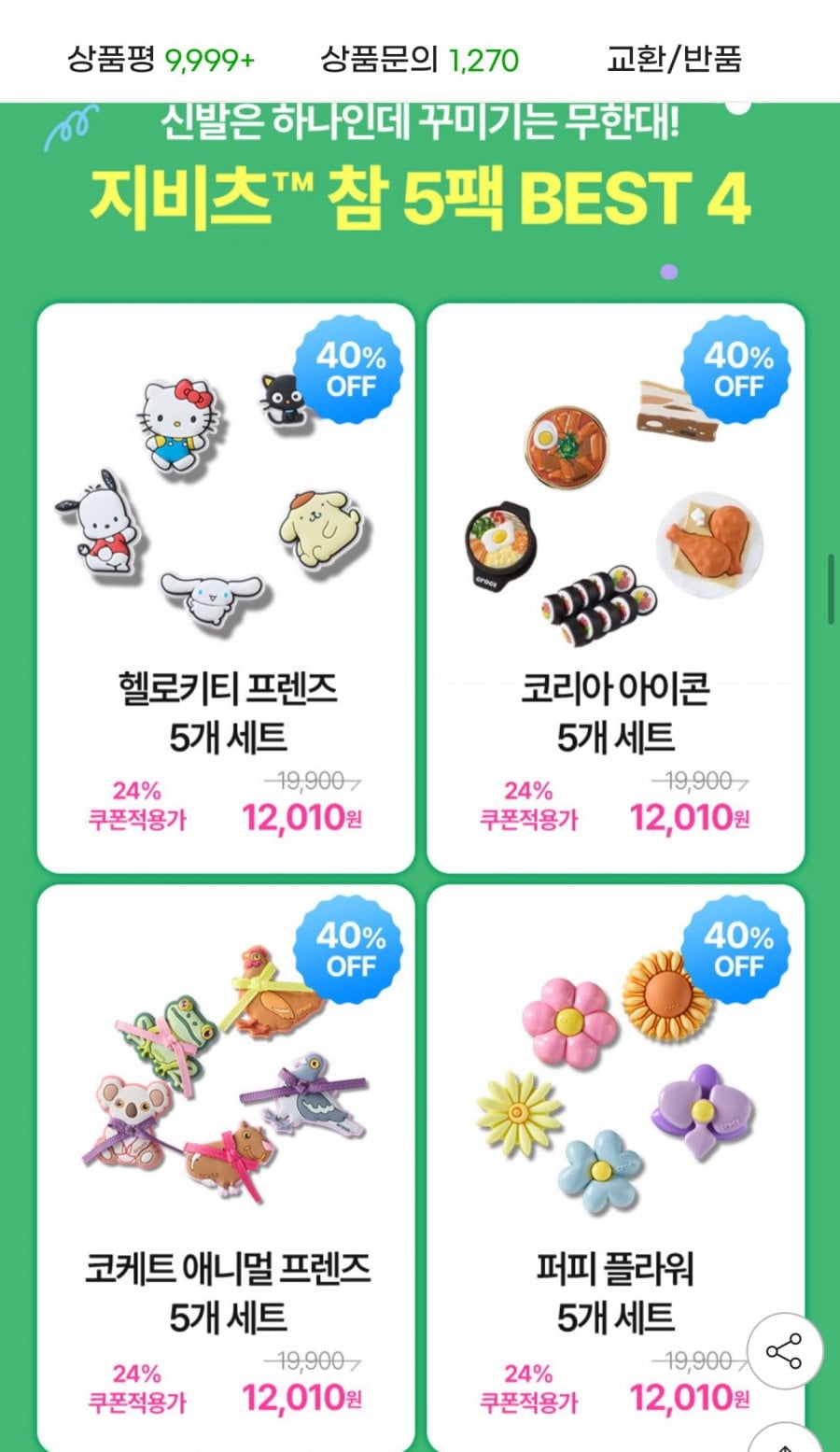
Task: Switch to the 교환/반품 tab
Action: pos(674,60)
